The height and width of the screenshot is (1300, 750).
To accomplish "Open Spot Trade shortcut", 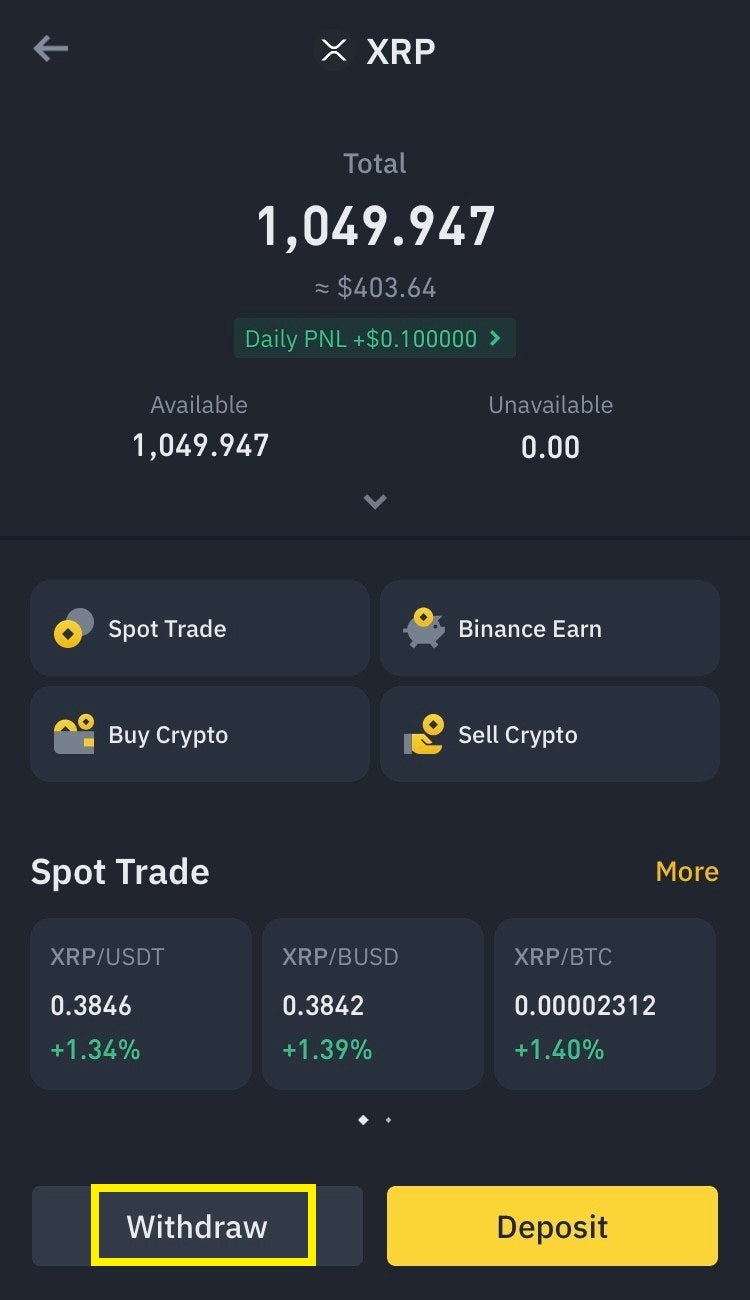I will pos(200,629).
